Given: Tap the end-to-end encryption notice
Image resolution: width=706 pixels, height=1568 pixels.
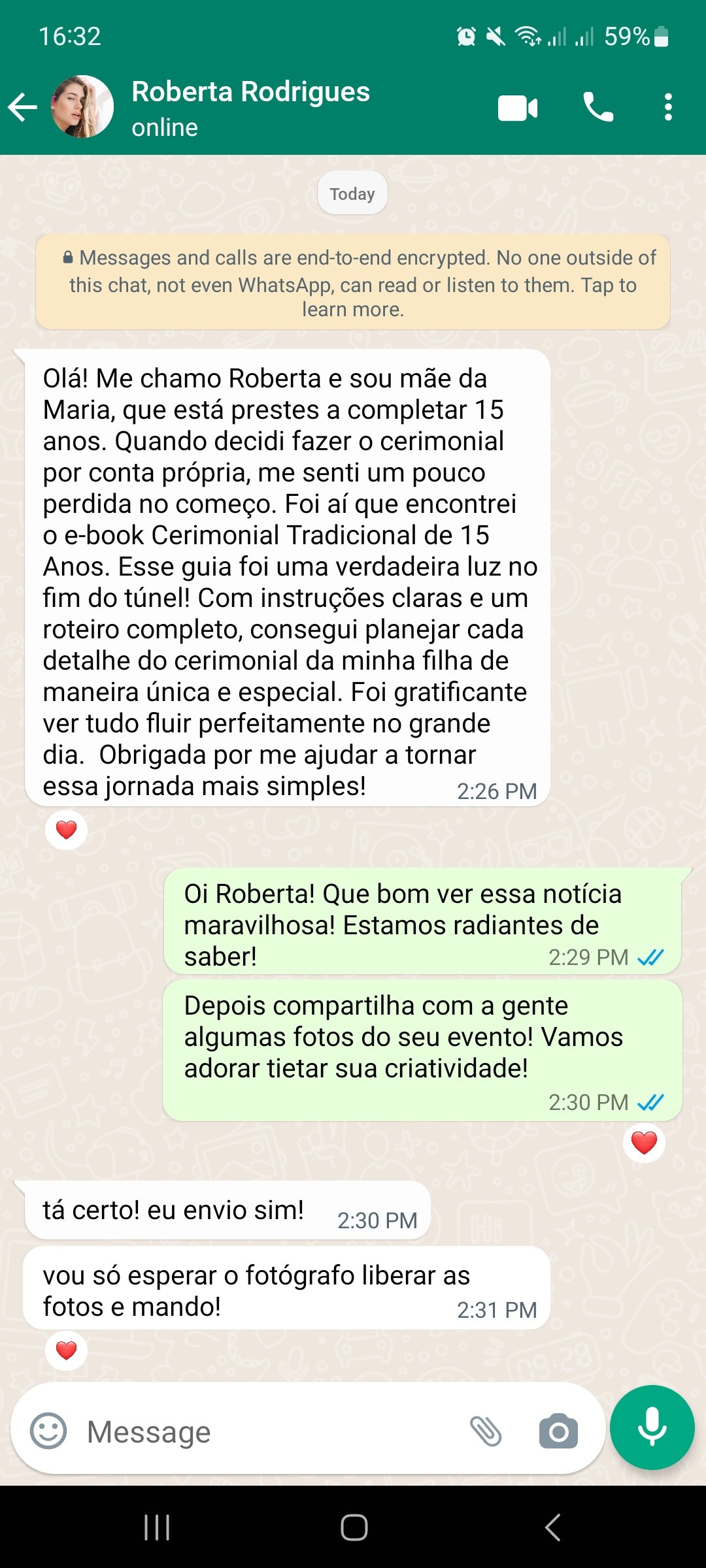Looking at the screenshot, I should tap(353, 283).
